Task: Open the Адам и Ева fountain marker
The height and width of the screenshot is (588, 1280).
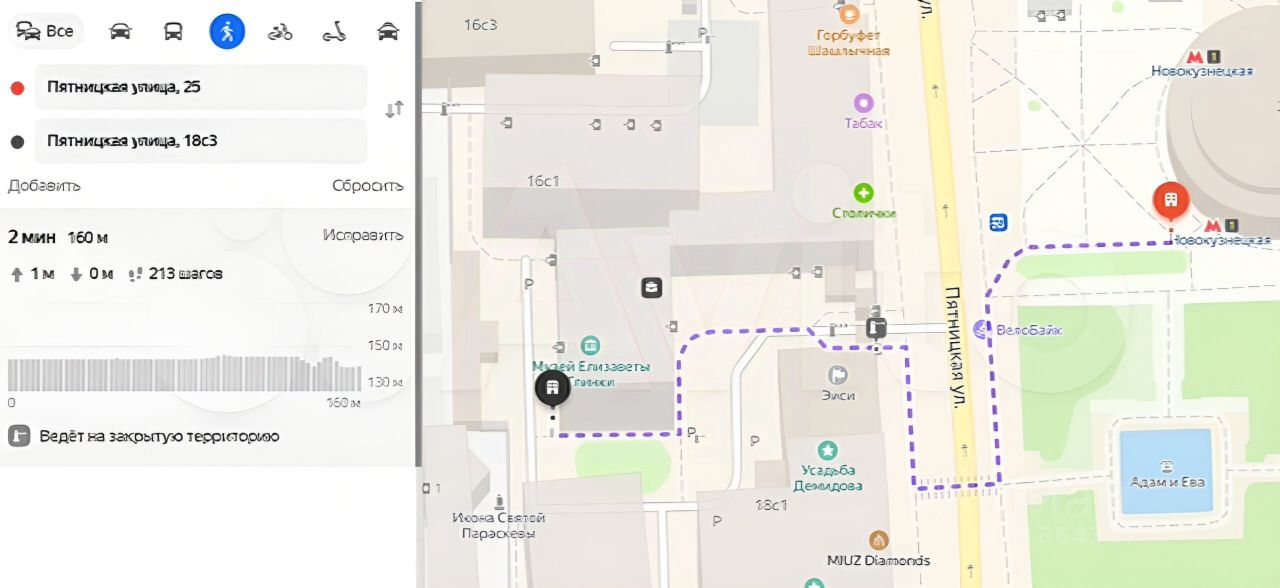Action: pyautogui.click(x=1166, y=465)
